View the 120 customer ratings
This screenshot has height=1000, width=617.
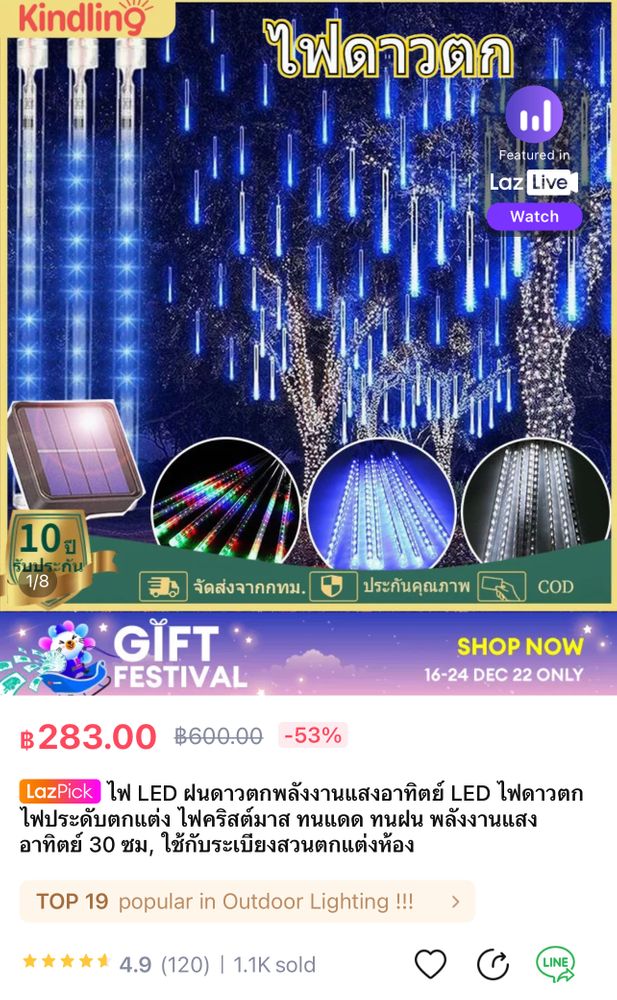185,964
